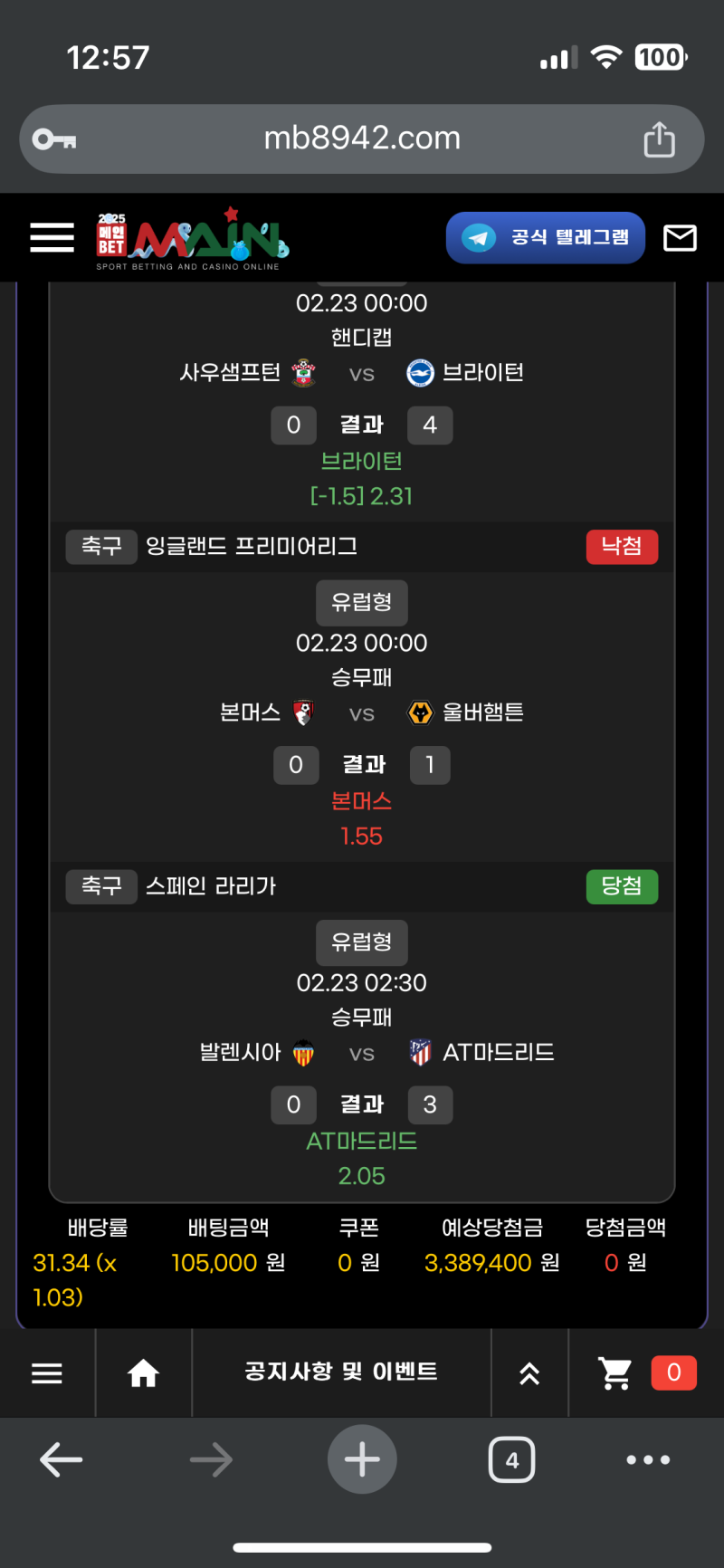
Task: Go back in the browser
Action: click(x=62, y=1459)
